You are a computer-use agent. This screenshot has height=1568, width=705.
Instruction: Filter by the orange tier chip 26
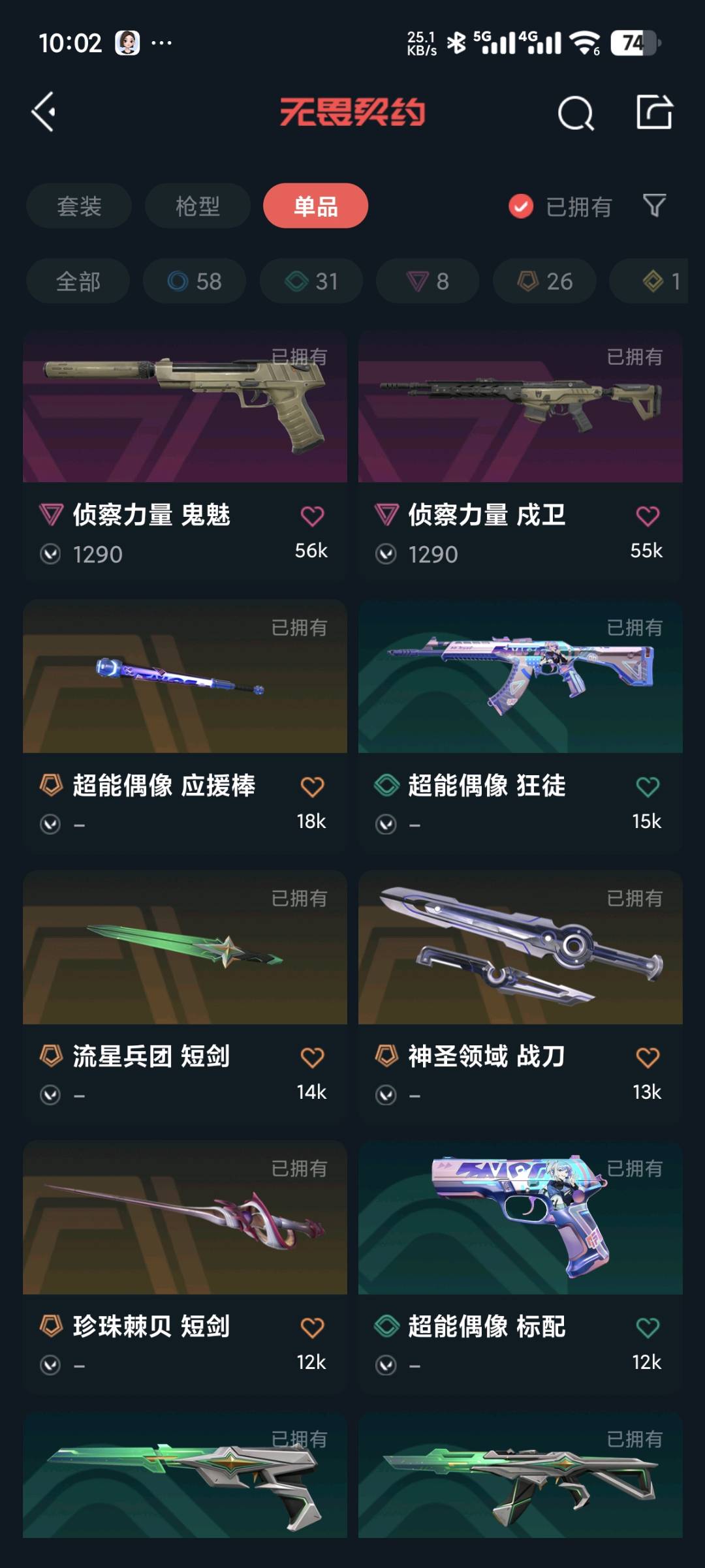544,281
